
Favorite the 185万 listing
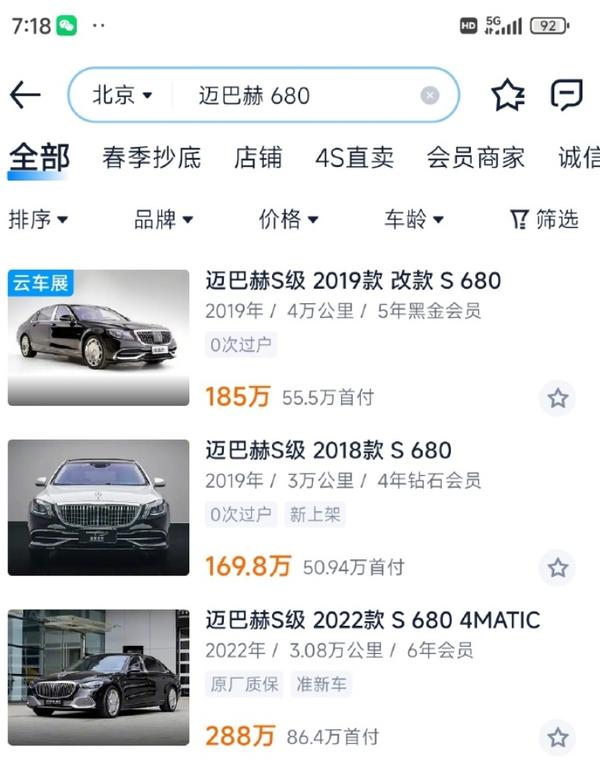pos(557,398)
